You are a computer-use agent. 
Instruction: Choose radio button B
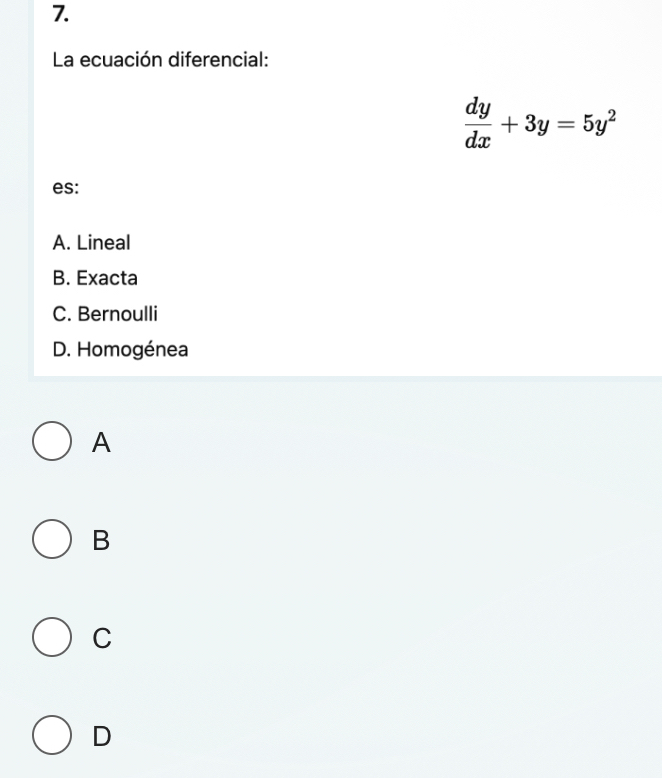pos(52,540)
